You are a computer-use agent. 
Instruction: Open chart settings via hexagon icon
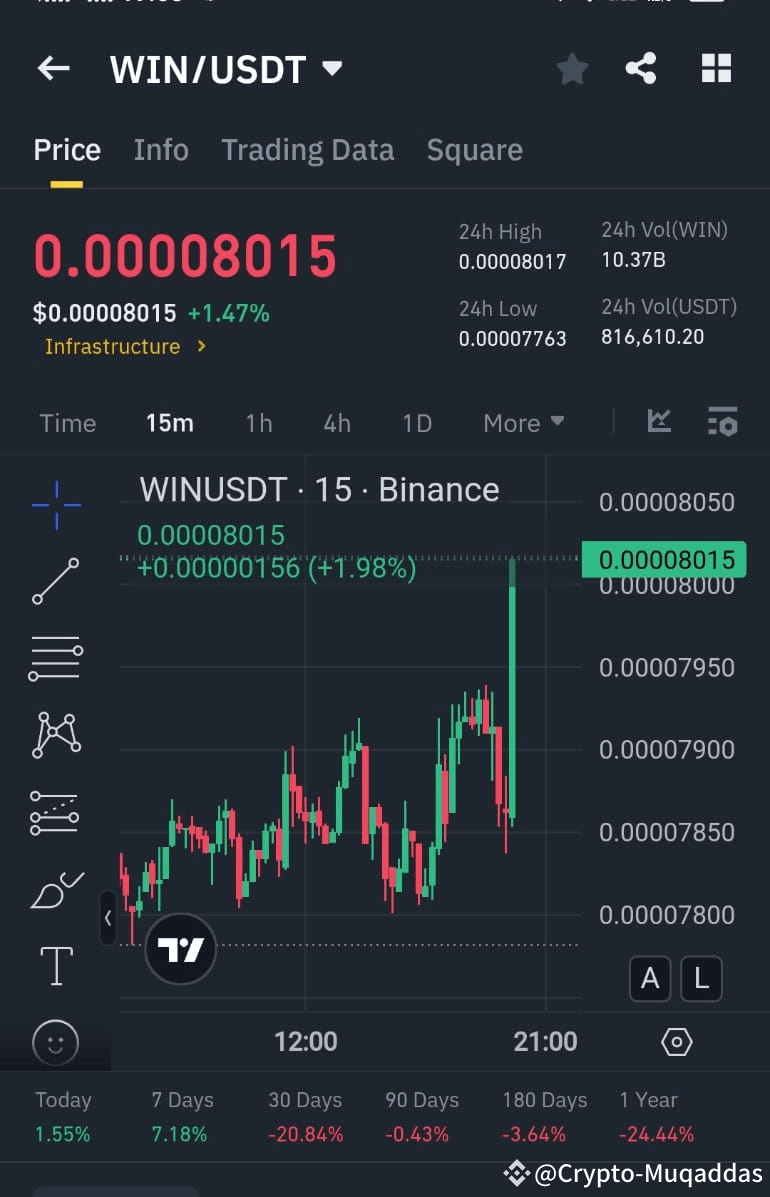click(x=676, y=1041)
